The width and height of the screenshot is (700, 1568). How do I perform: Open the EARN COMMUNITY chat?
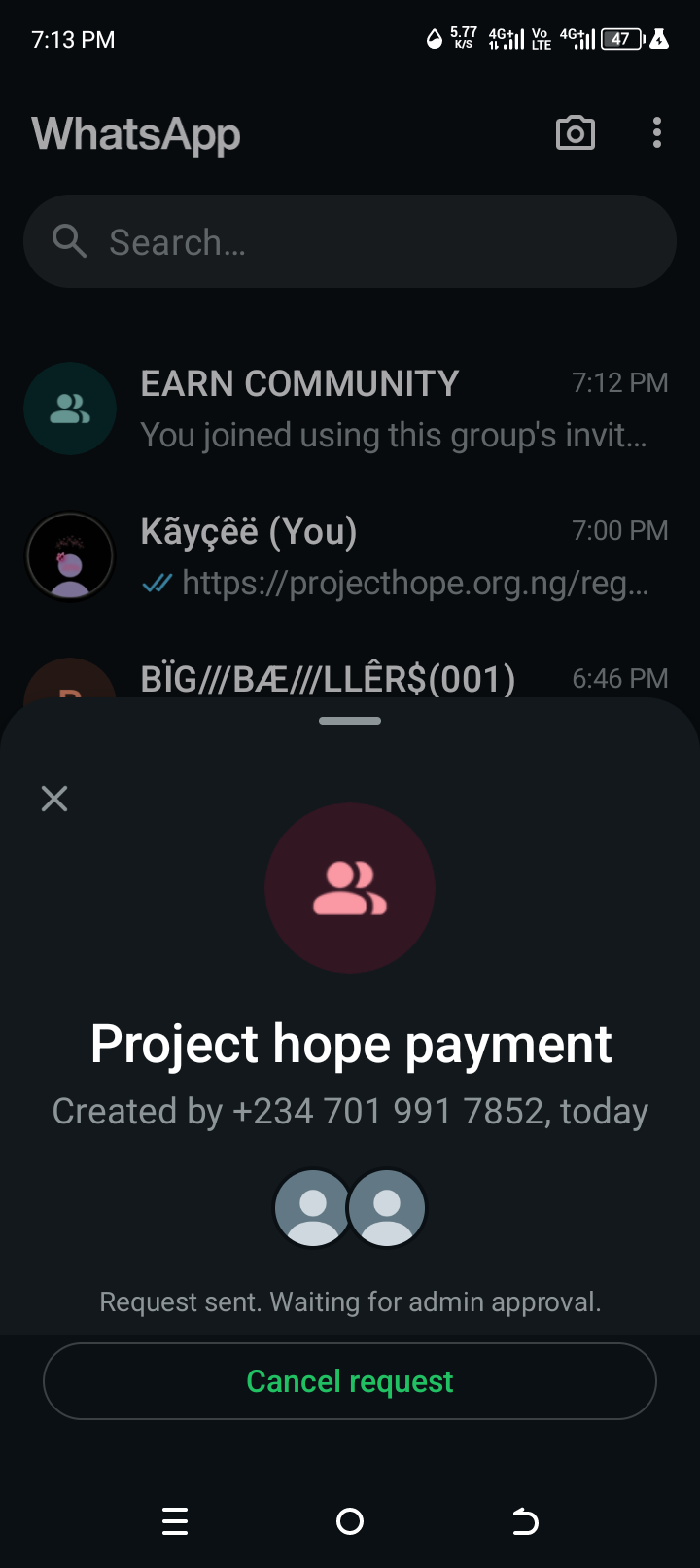[350, 409]
